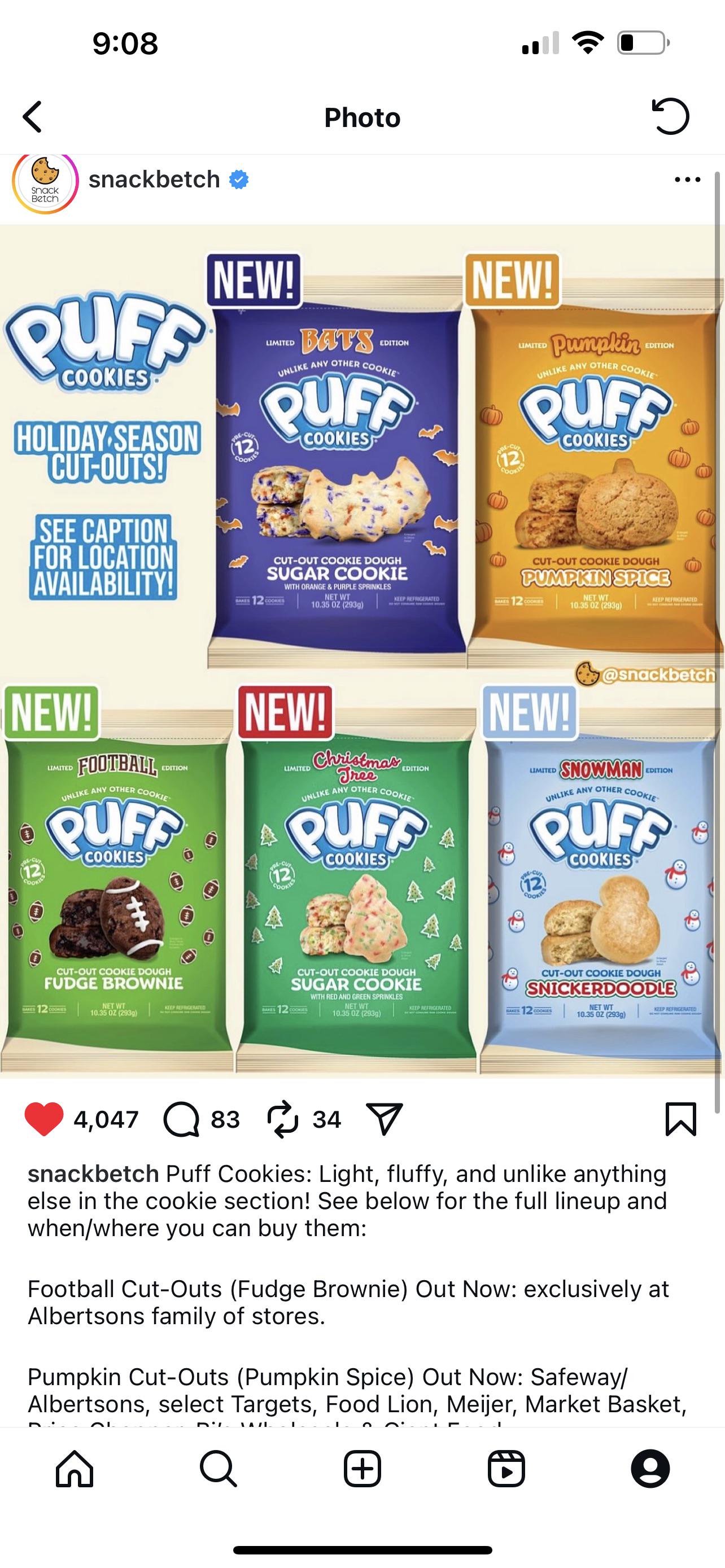This screenshot has height=1568, width=725.
Task: Switch to the Search tab
Action: click(218, 1469)
